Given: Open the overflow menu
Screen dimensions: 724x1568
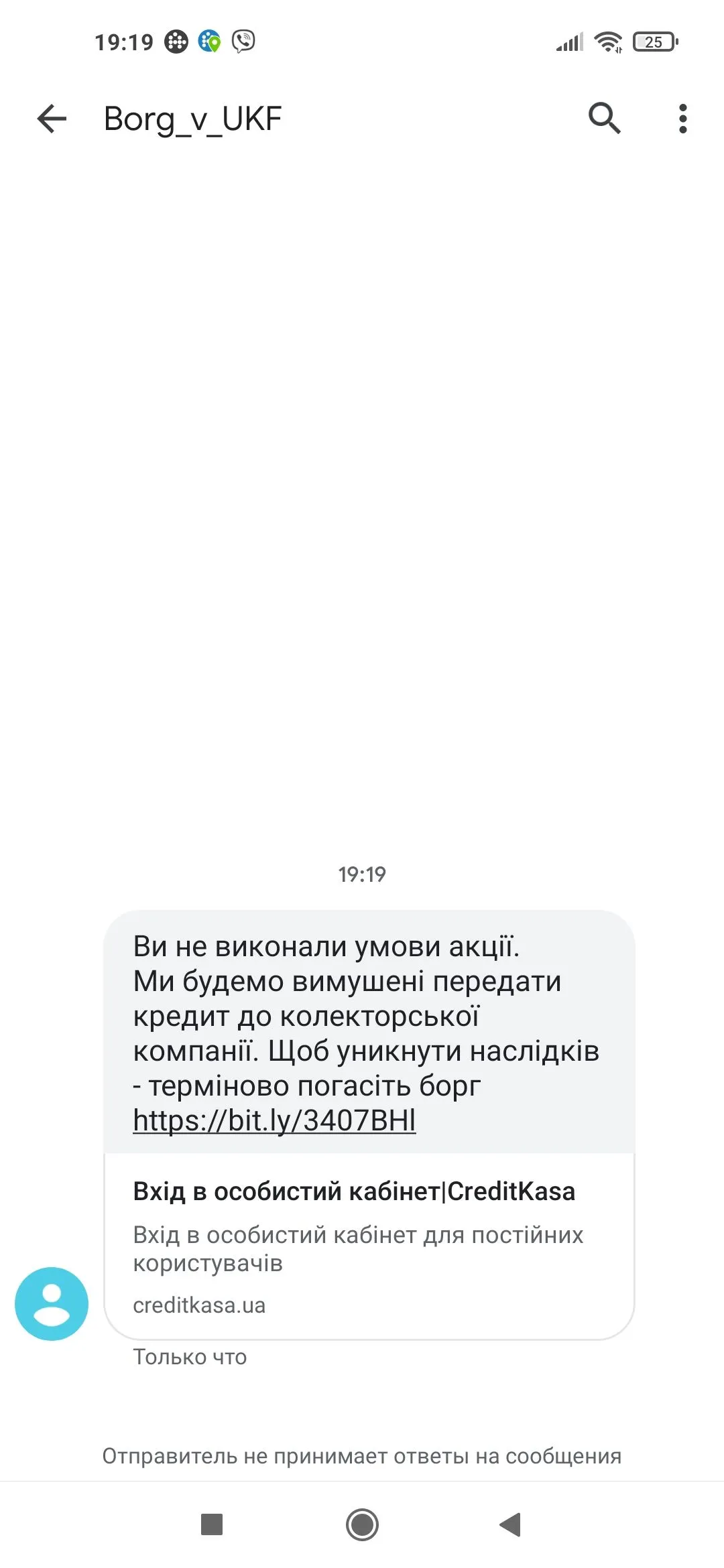Looking at the screenshot, I should coord(682,119).
